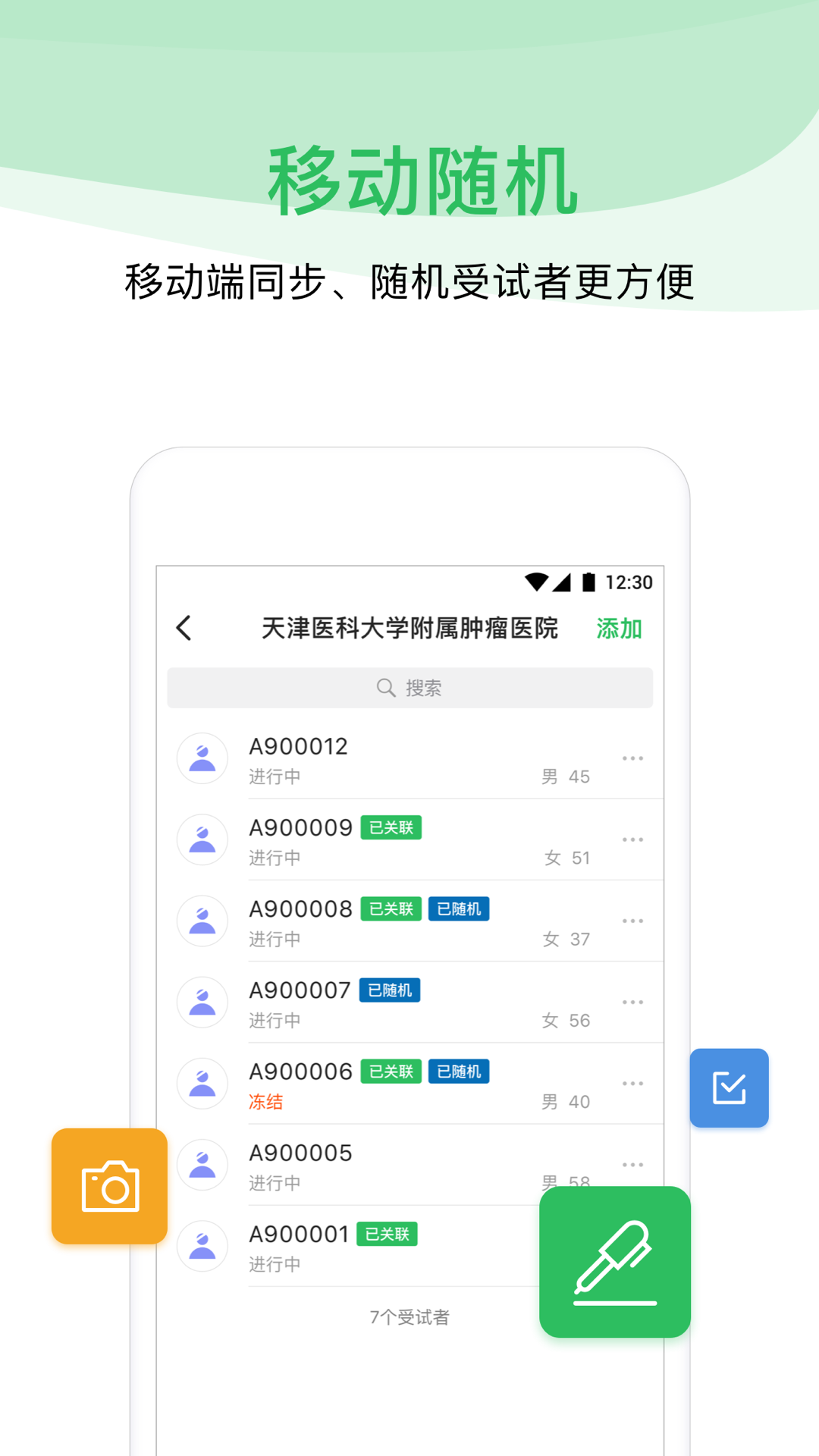Tap the battery indicator in status bar
The image size is (819, 1456).
coord(588,581)
